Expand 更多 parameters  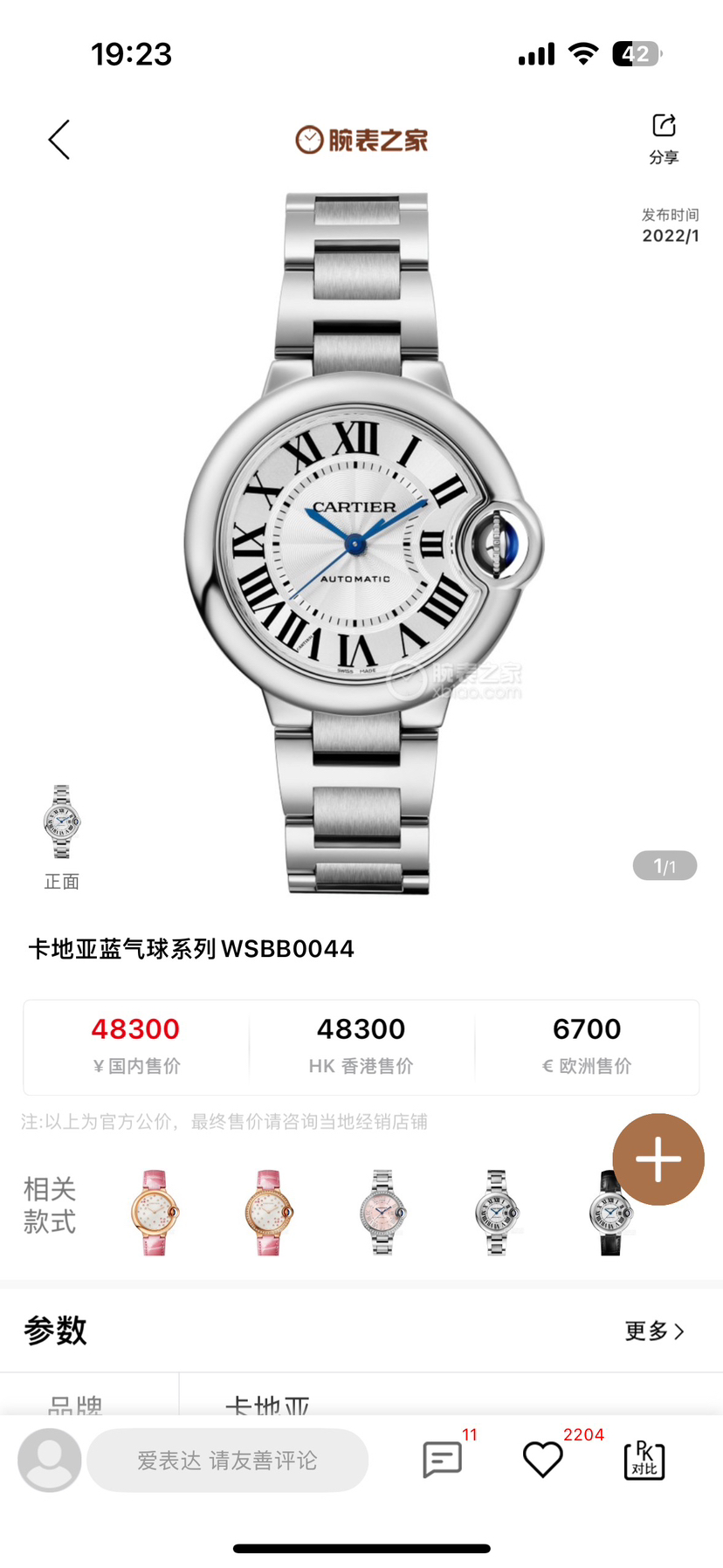point(654,1331)
